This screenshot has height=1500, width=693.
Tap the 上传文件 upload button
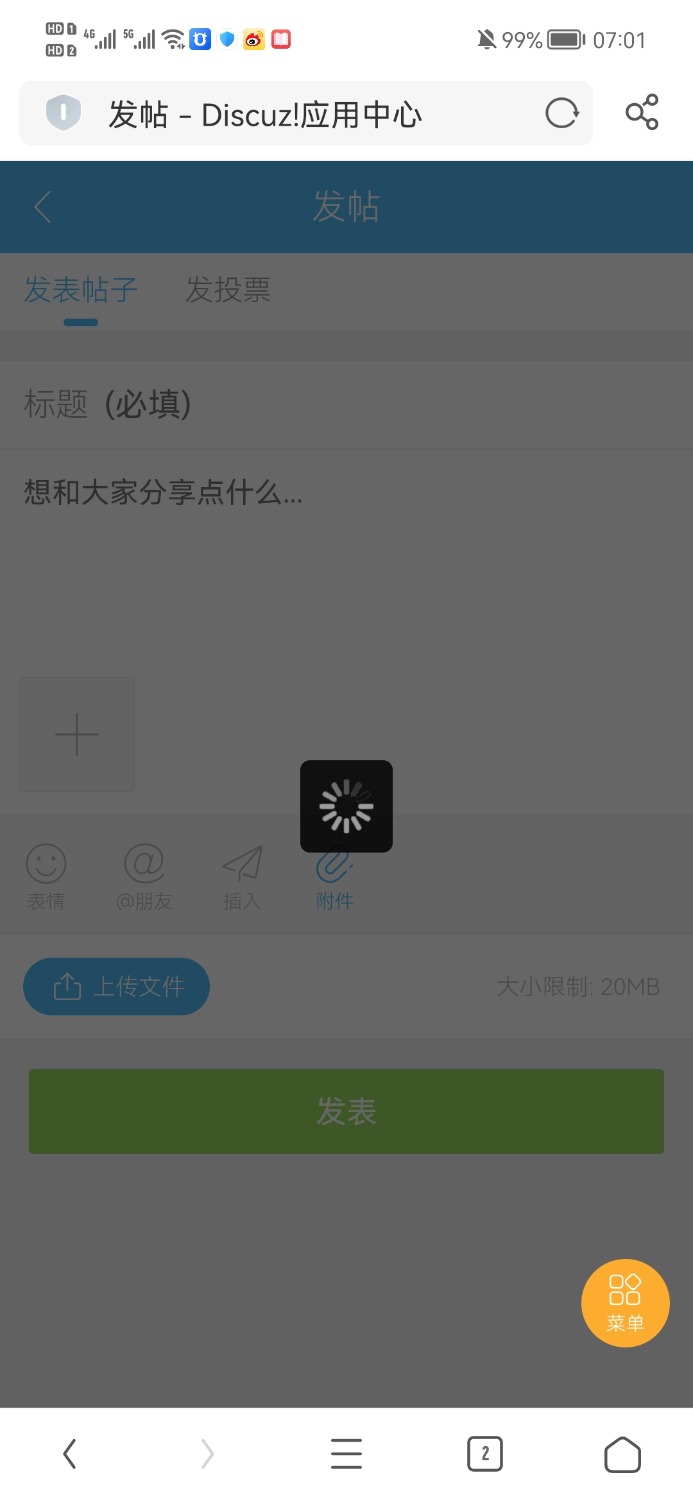pyautogui.click(x=117, y=987)
